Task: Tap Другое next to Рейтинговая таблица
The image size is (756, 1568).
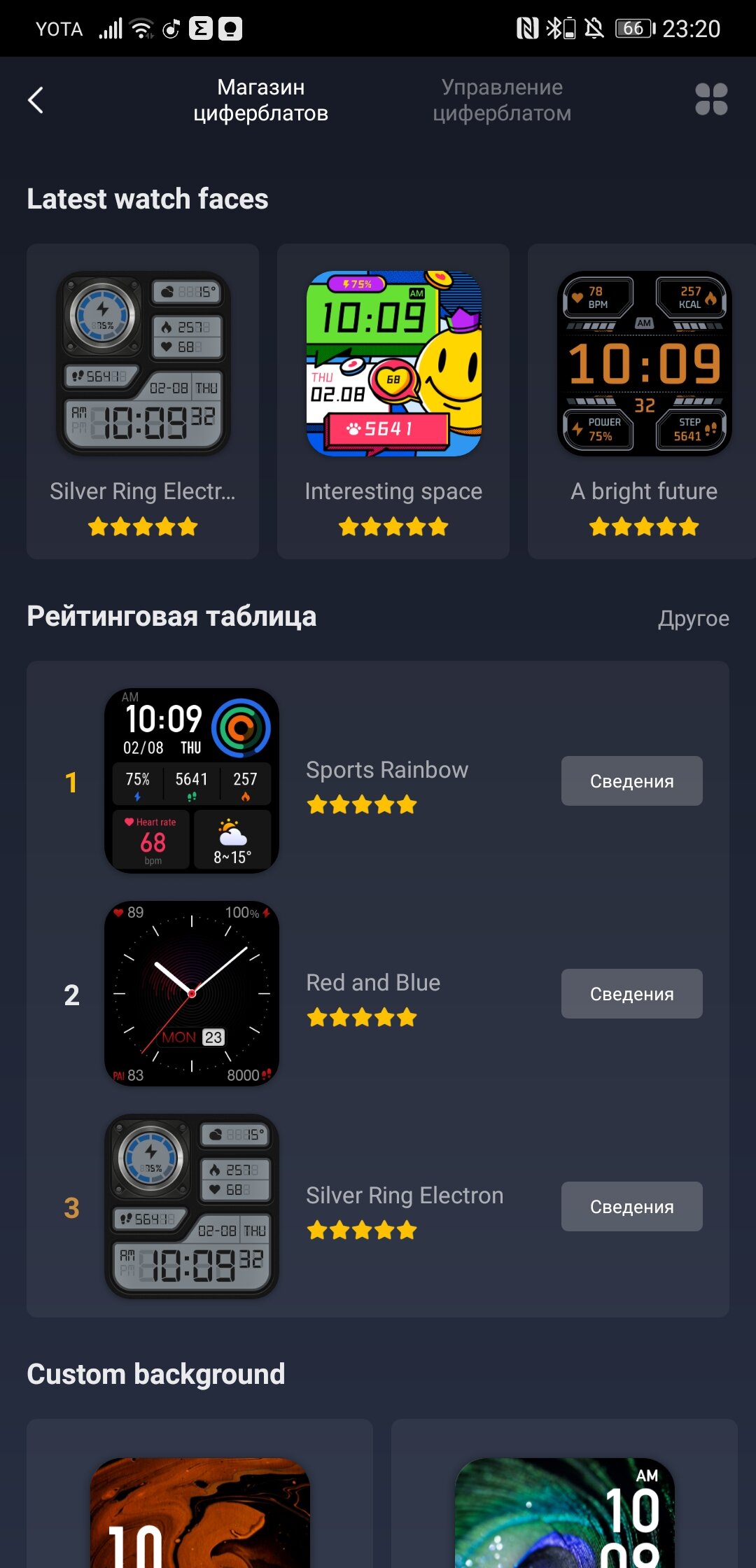Action: coord(693,618)
